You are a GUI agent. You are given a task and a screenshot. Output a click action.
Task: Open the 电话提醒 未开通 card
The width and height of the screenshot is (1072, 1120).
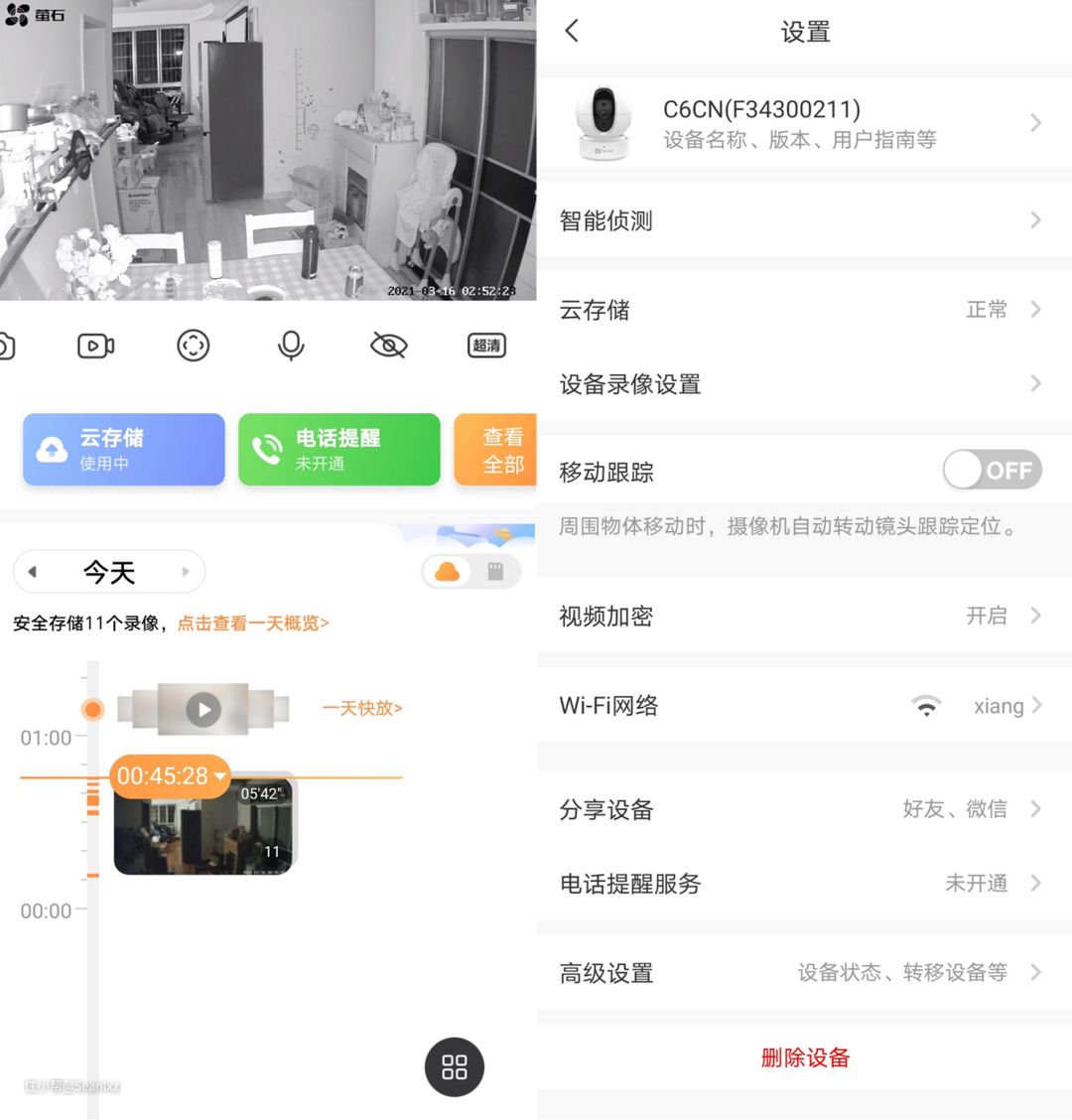338,449
